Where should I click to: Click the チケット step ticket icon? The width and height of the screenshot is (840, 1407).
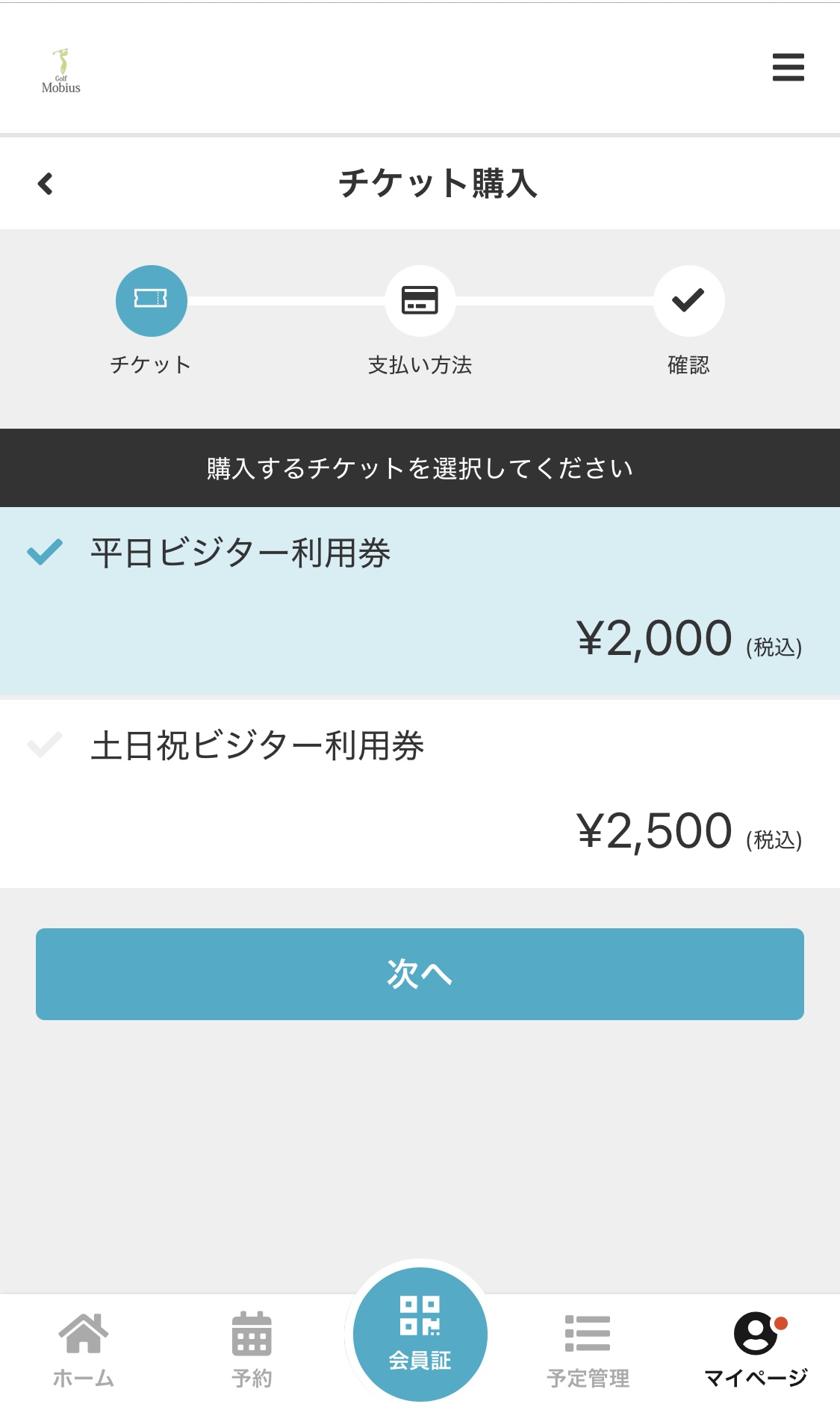(152, 300)
